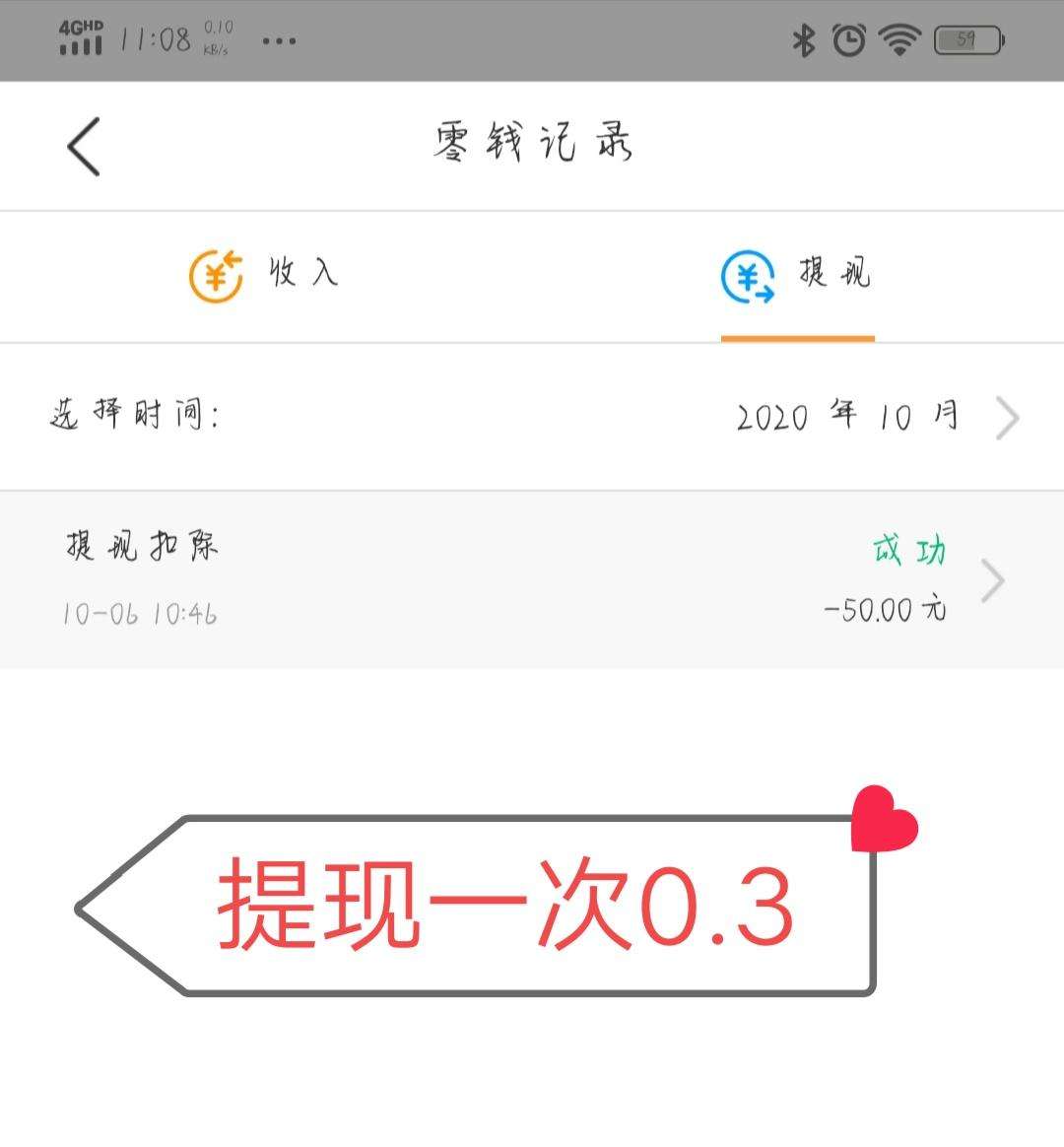Viewport: 1064px width, 1147px height.
Task: Open the 选择时间 time selector
Action: pos(134,416)
